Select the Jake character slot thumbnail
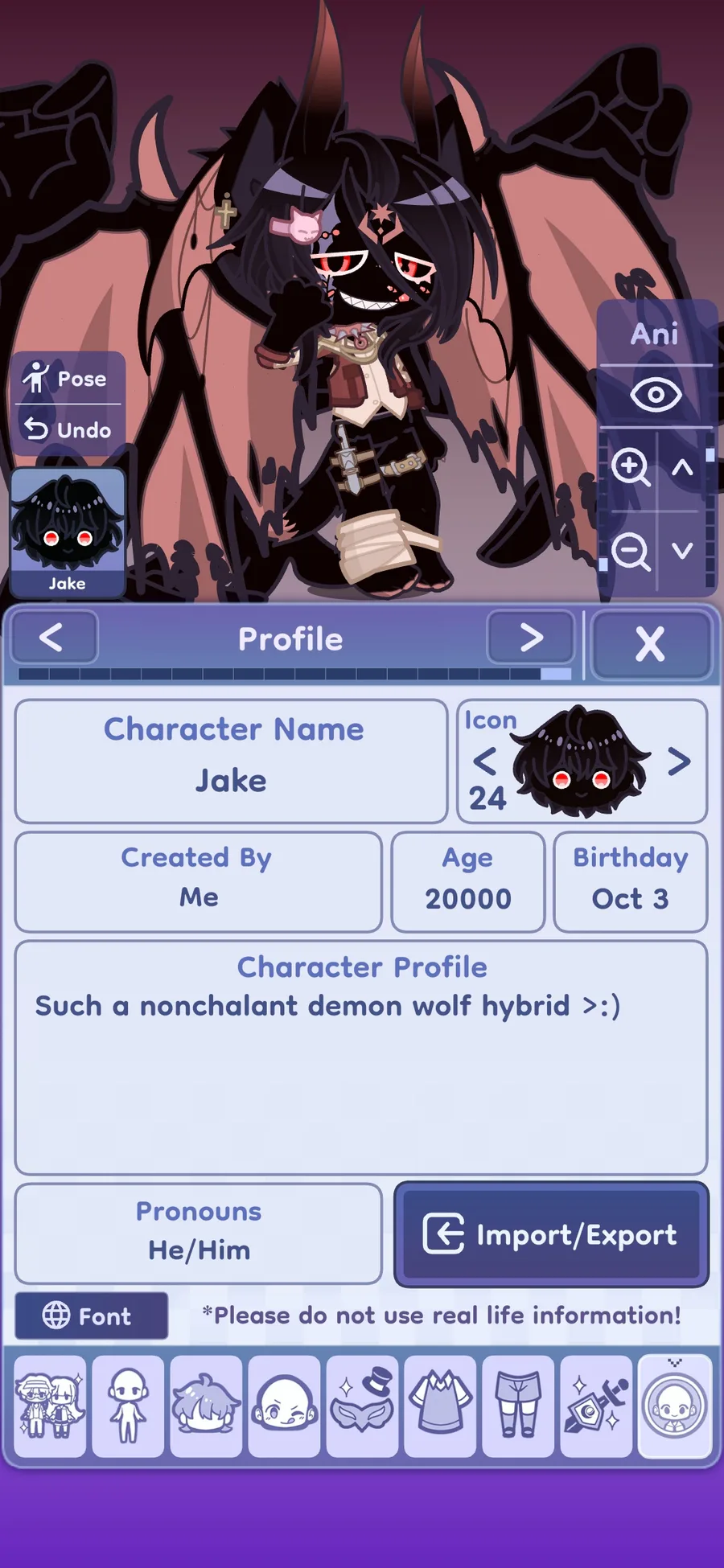724x1568 pixels. click(67, 532)
